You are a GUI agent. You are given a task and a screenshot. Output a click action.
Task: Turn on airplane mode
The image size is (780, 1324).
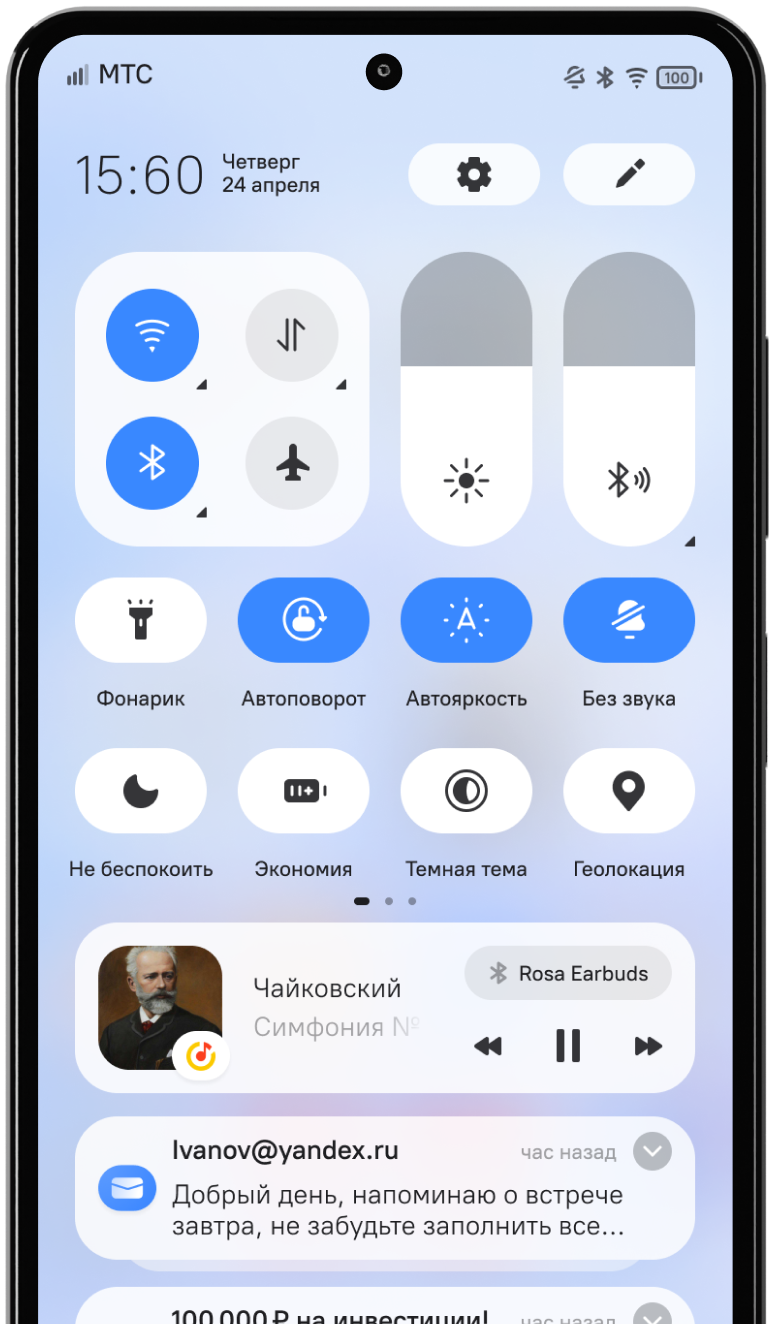pos(291,463)
